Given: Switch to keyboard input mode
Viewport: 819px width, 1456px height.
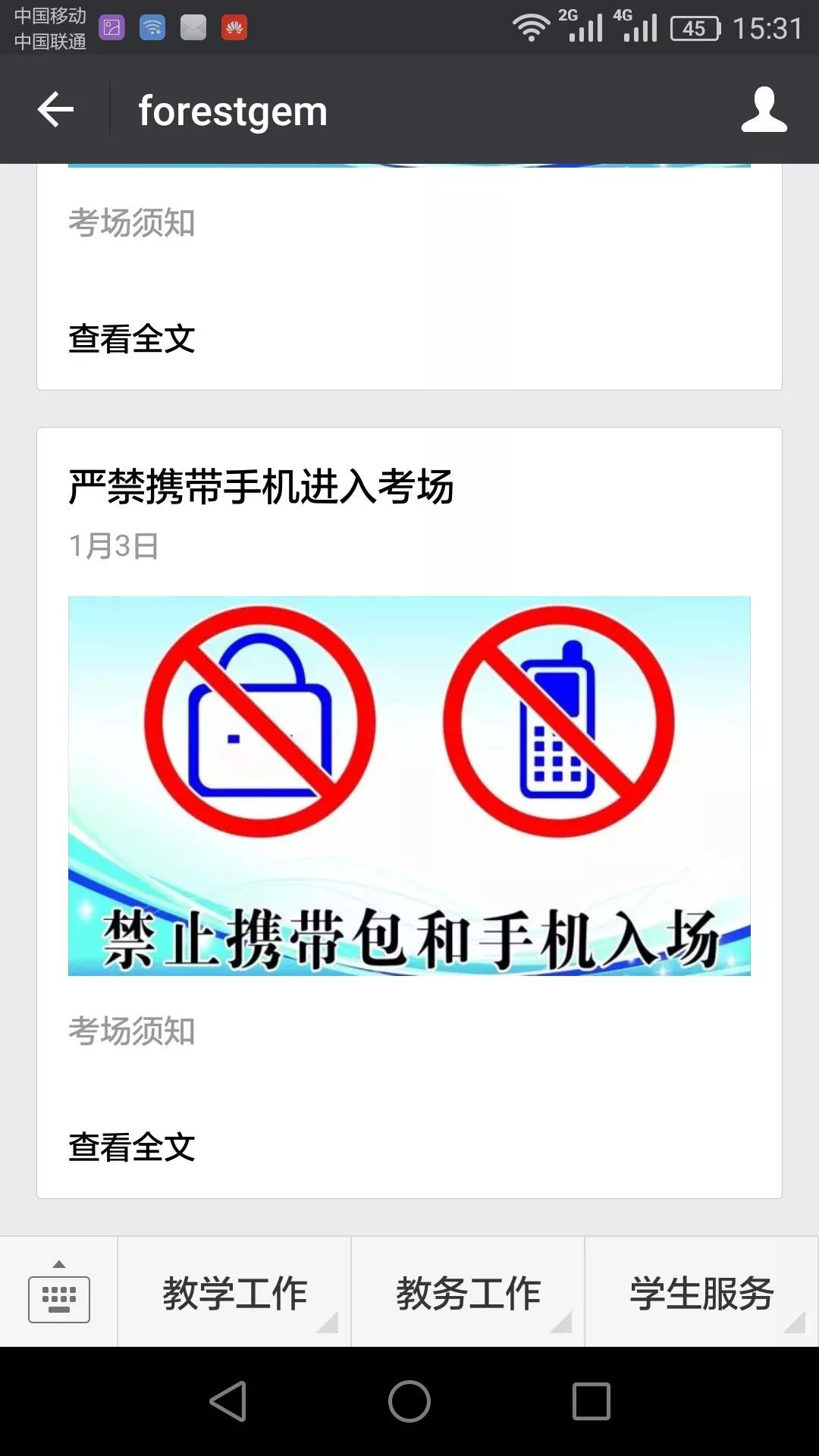Looking at the screenshot, I should pyautogui.click(x=58, y=1294).
